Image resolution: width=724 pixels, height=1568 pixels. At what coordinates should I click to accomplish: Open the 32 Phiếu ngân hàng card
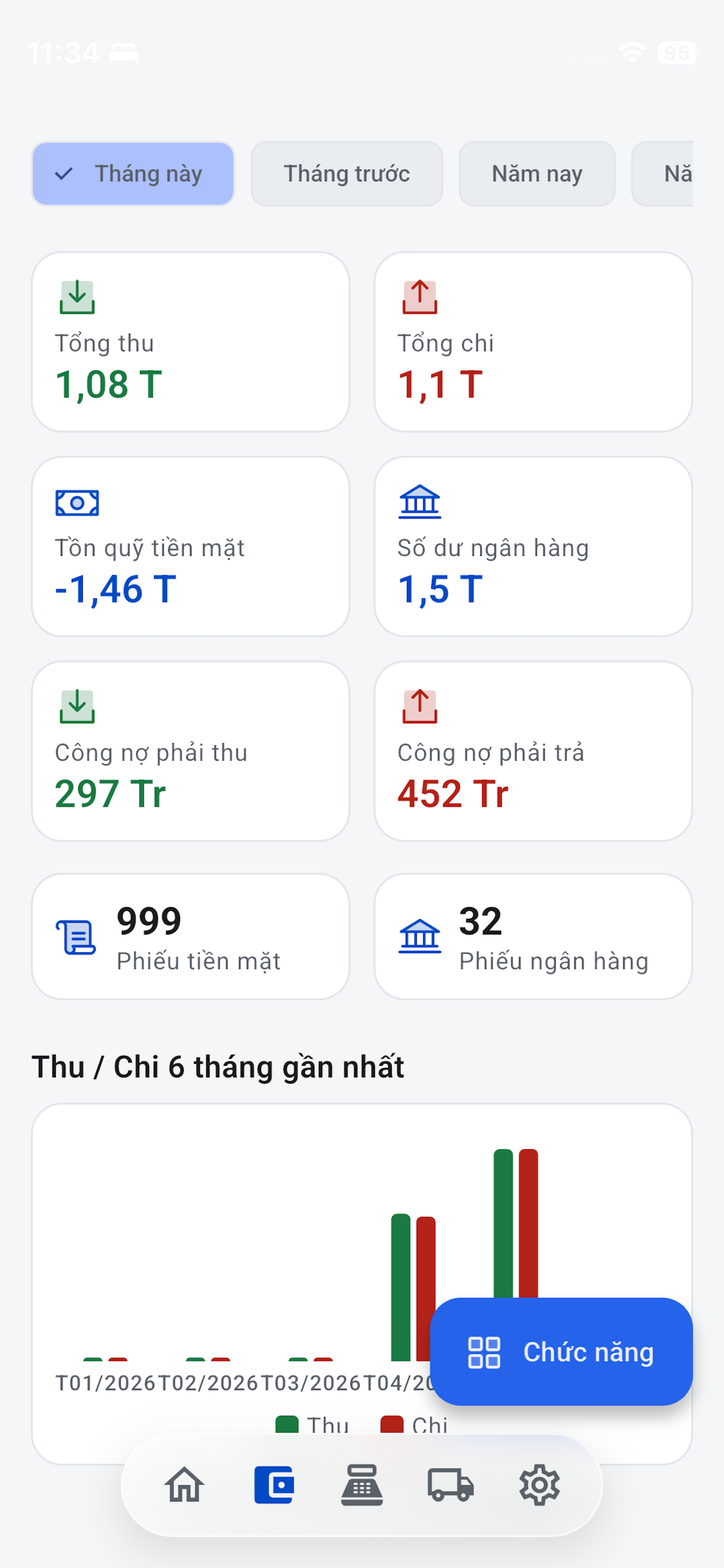pos(533,936)
